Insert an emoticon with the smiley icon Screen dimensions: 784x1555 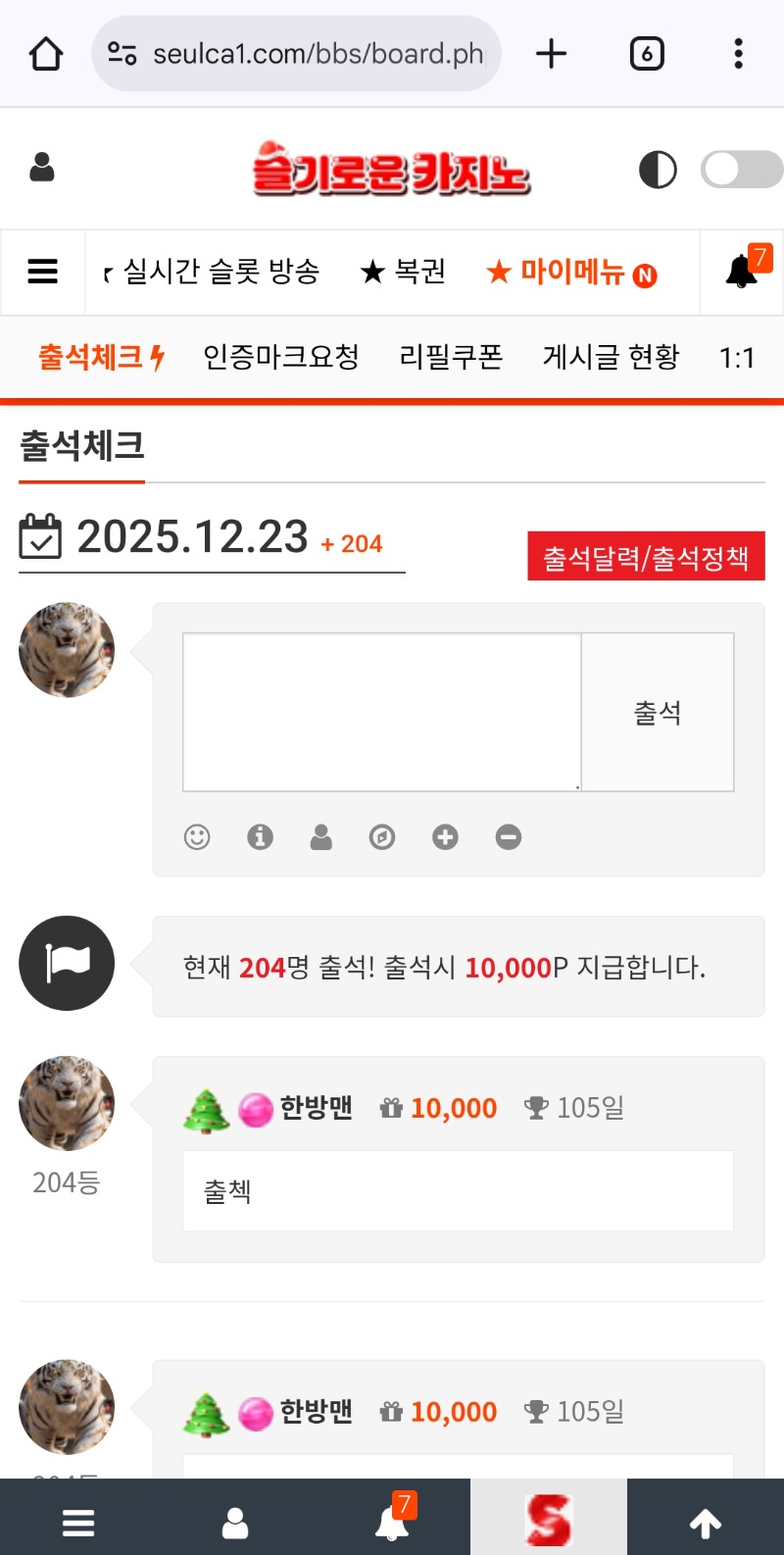pos(197,837)
